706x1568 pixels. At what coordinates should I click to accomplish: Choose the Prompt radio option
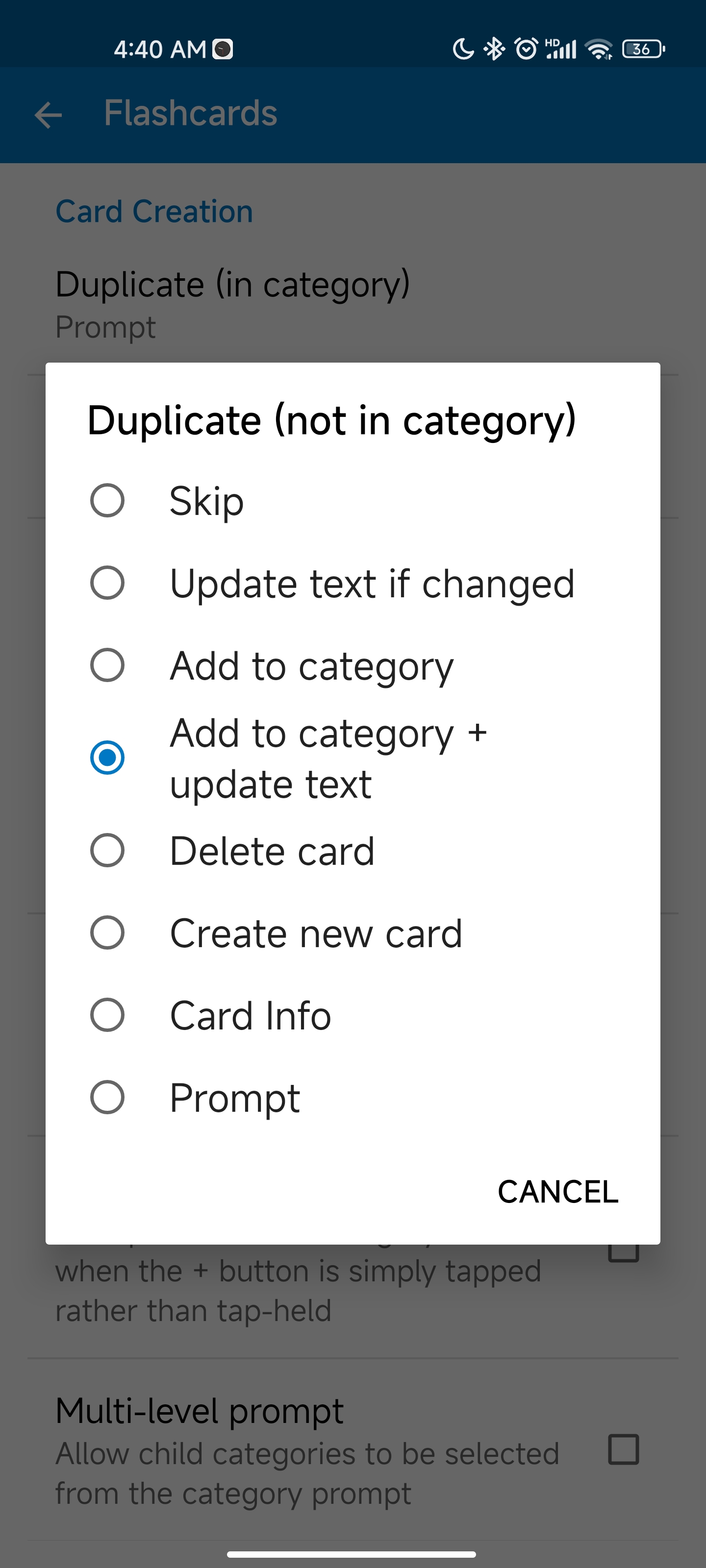[107, 1098]
